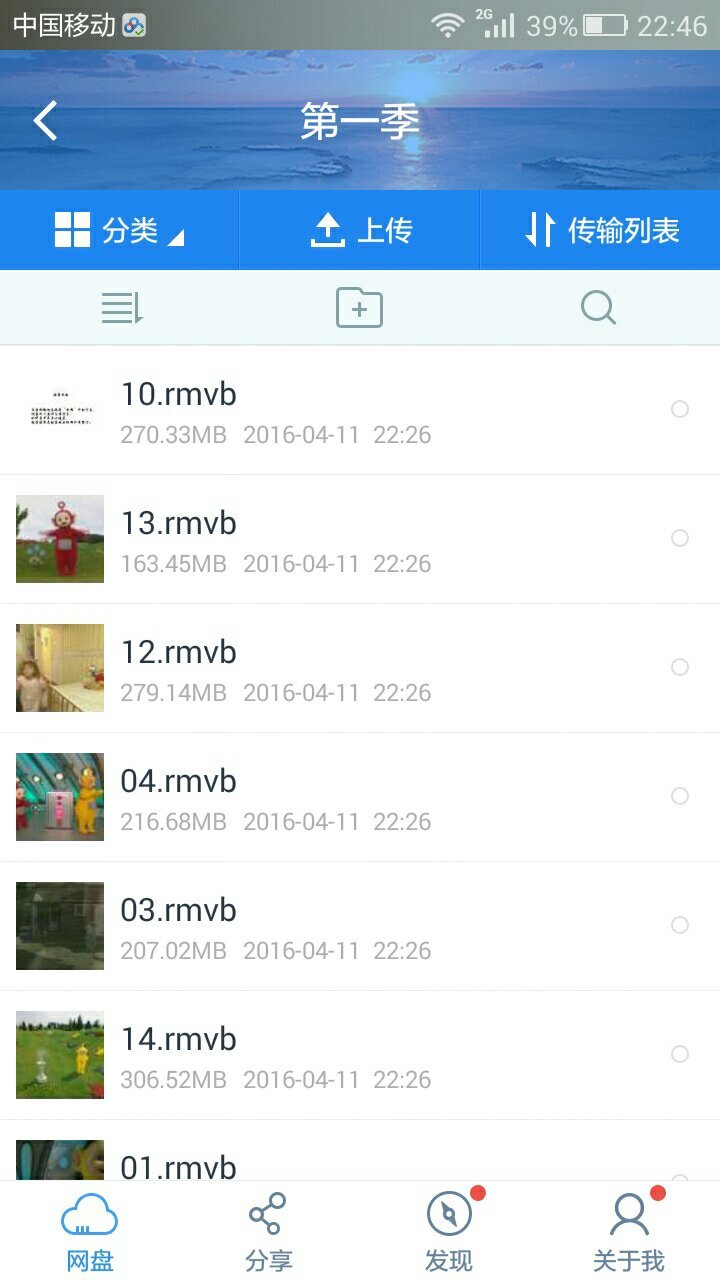The image size is (720, 1280).
Task: Select the radio button for 14.rmvb
Action: coord(680,1054)
